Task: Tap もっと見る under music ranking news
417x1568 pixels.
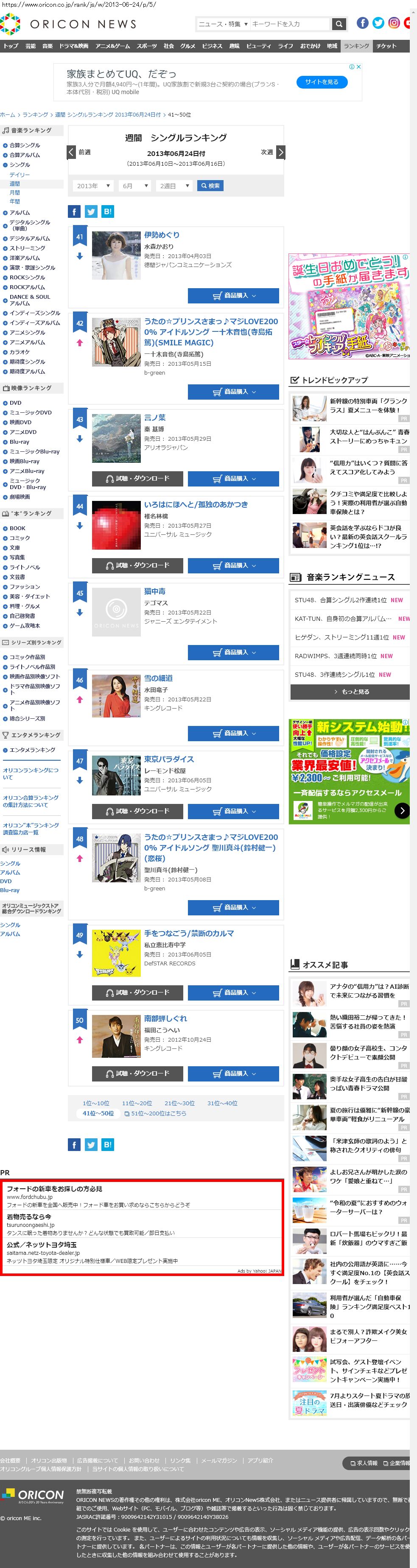Action: coord(349,692)
